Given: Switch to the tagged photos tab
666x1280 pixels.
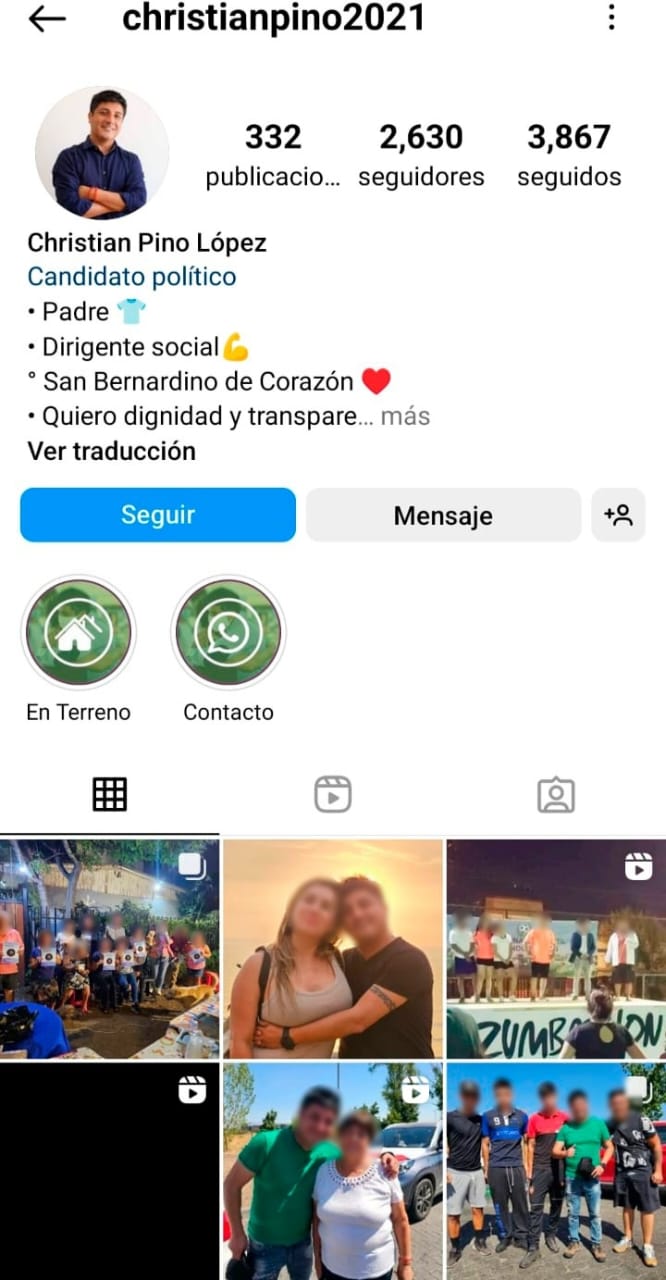Looking at the screenshot, I should [x=555, y=794].
